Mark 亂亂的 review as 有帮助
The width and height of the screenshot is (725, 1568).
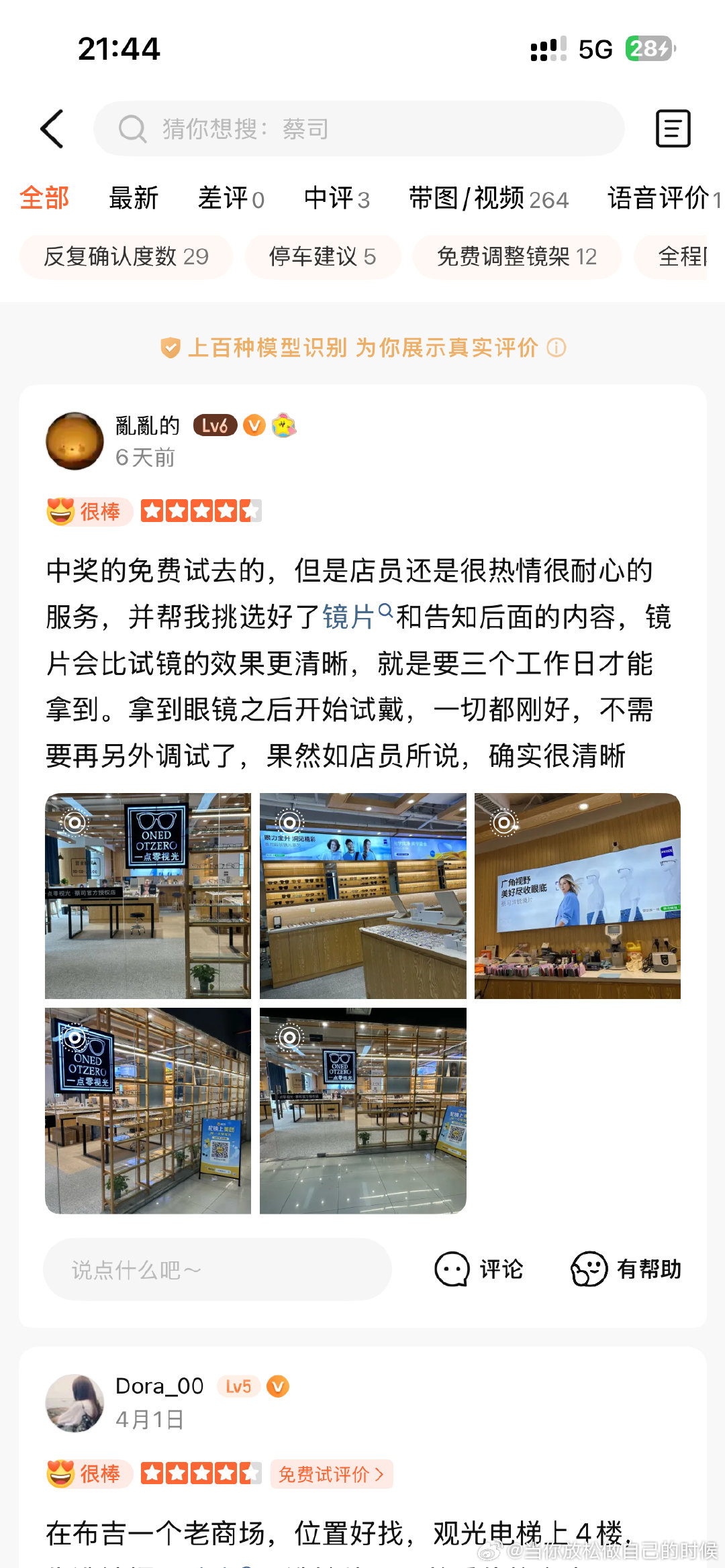pyautogui.click(x=626, y=1269)
